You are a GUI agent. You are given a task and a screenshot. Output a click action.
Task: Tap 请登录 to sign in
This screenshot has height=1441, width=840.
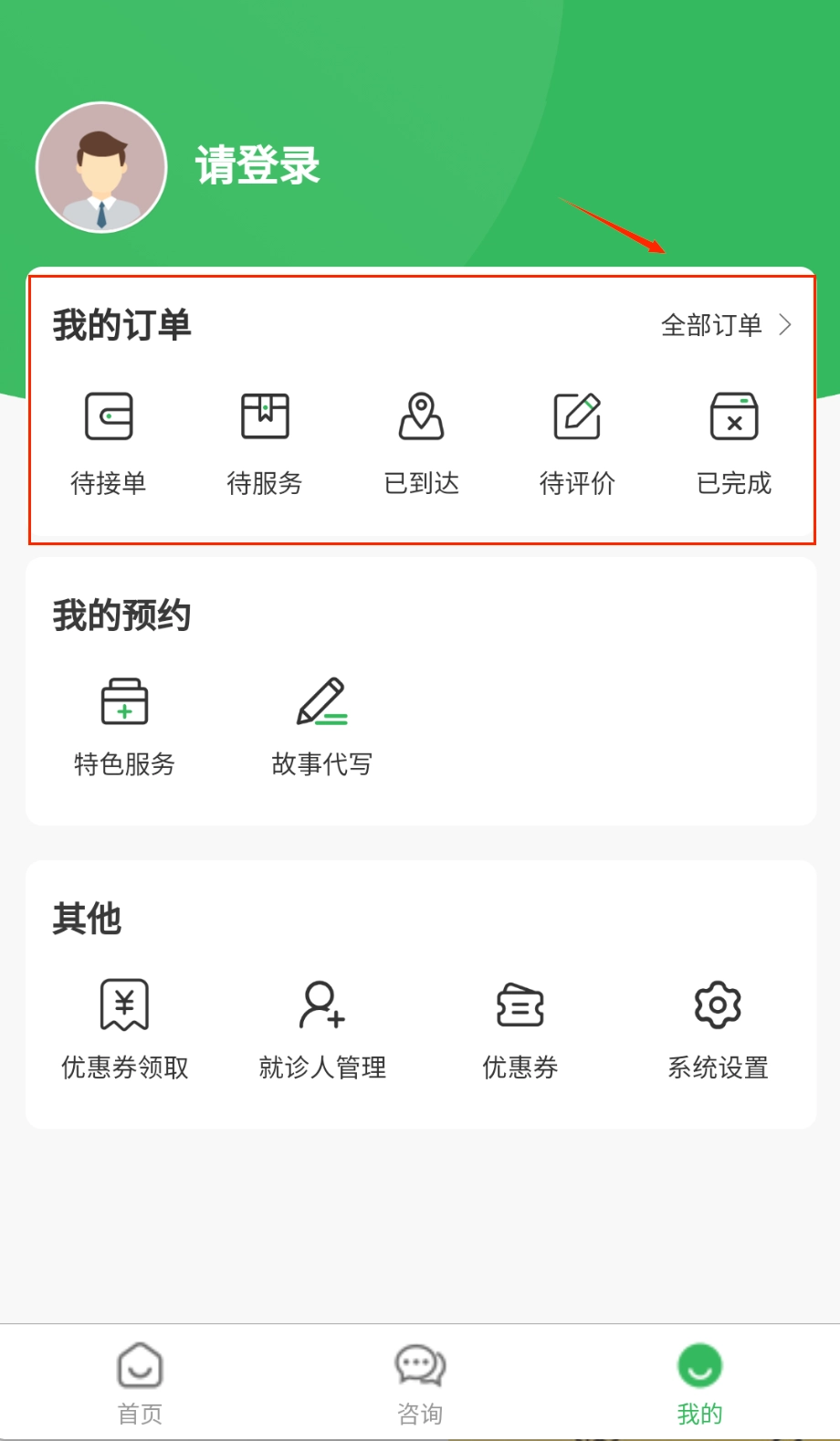[257, 166]
